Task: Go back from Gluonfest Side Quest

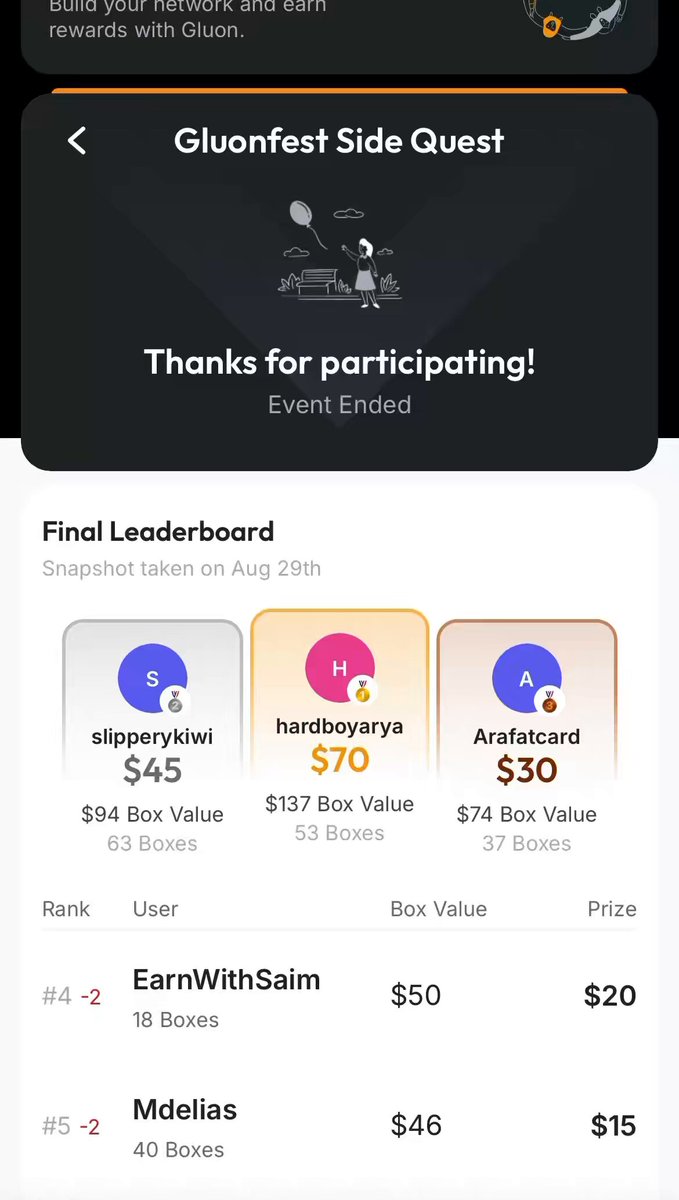Action: (77, 141)
